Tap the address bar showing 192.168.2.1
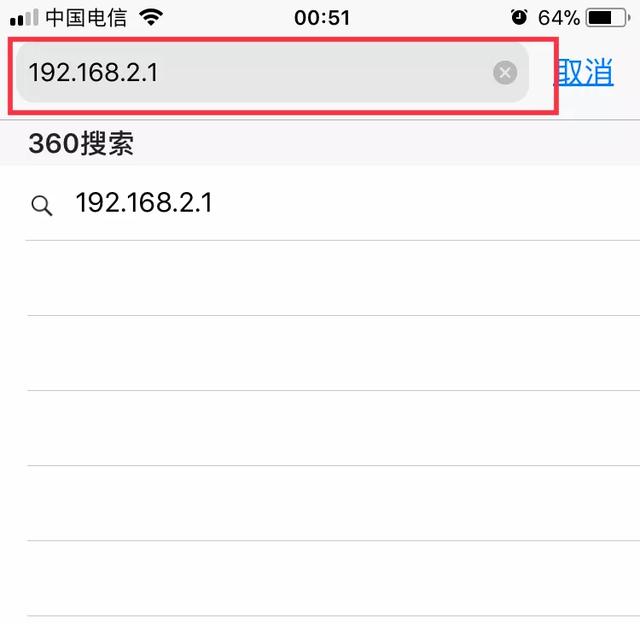 pyautogui.click(x=250, y=72)
